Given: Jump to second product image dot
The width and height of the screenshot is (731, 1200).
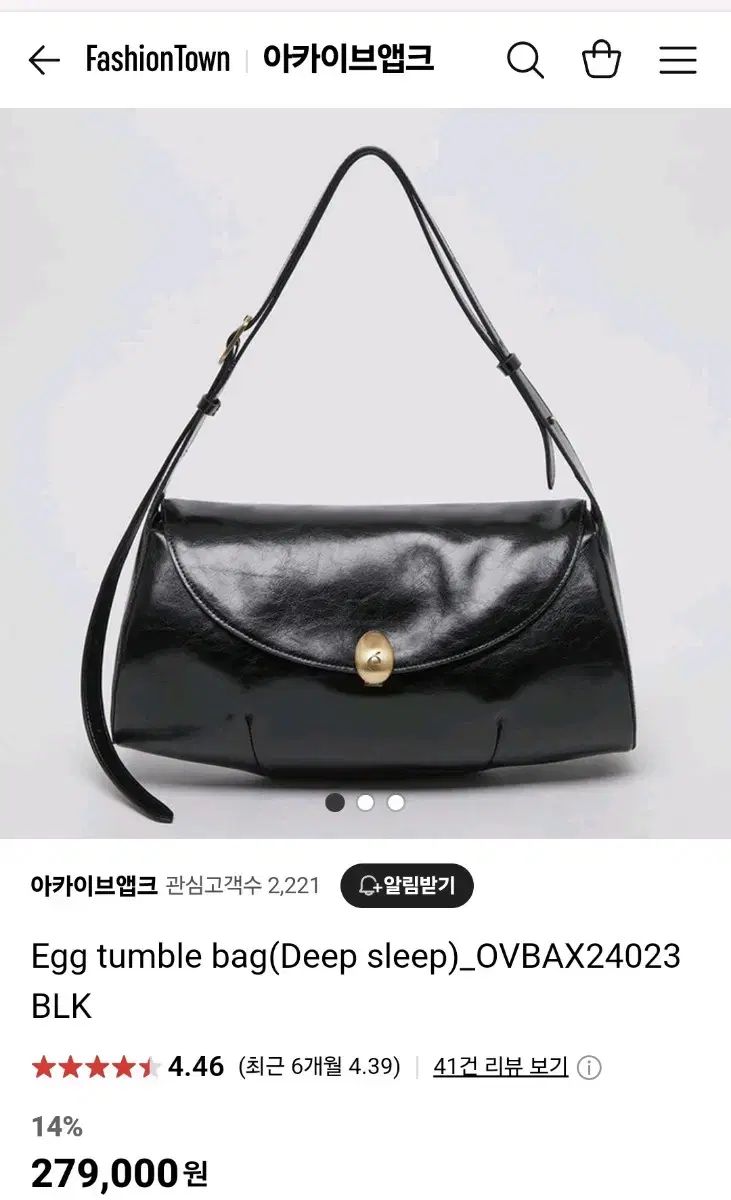Looking at the screenshot, I should point(365,802).
